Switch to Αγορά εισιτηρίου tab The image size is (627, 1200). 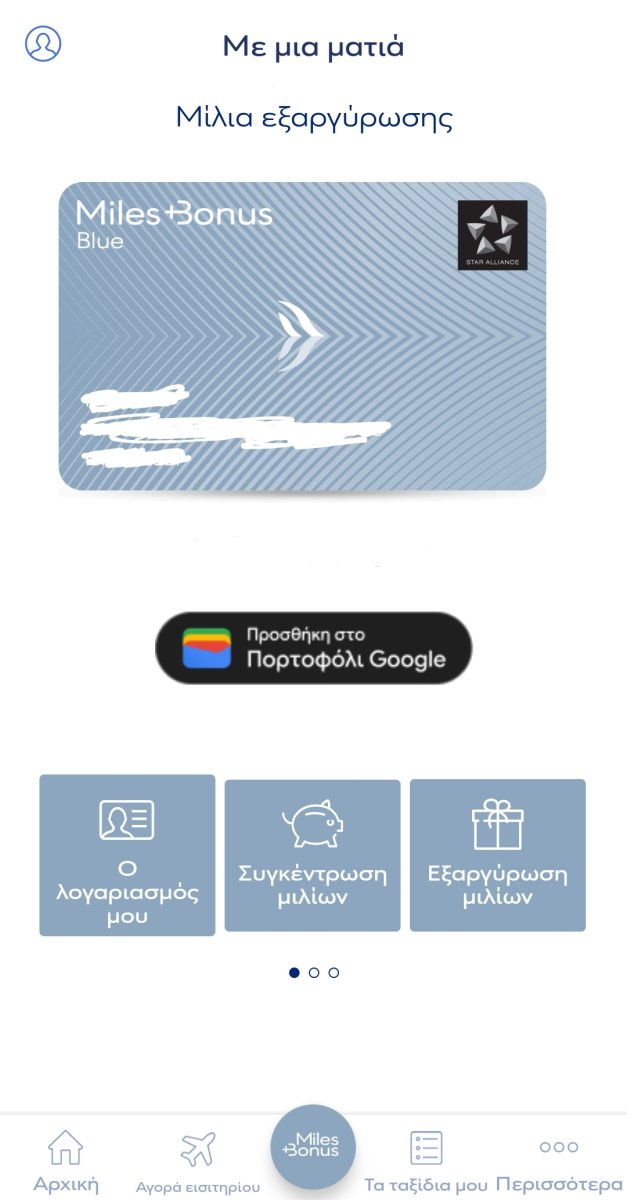click(x=198, y=1163)
